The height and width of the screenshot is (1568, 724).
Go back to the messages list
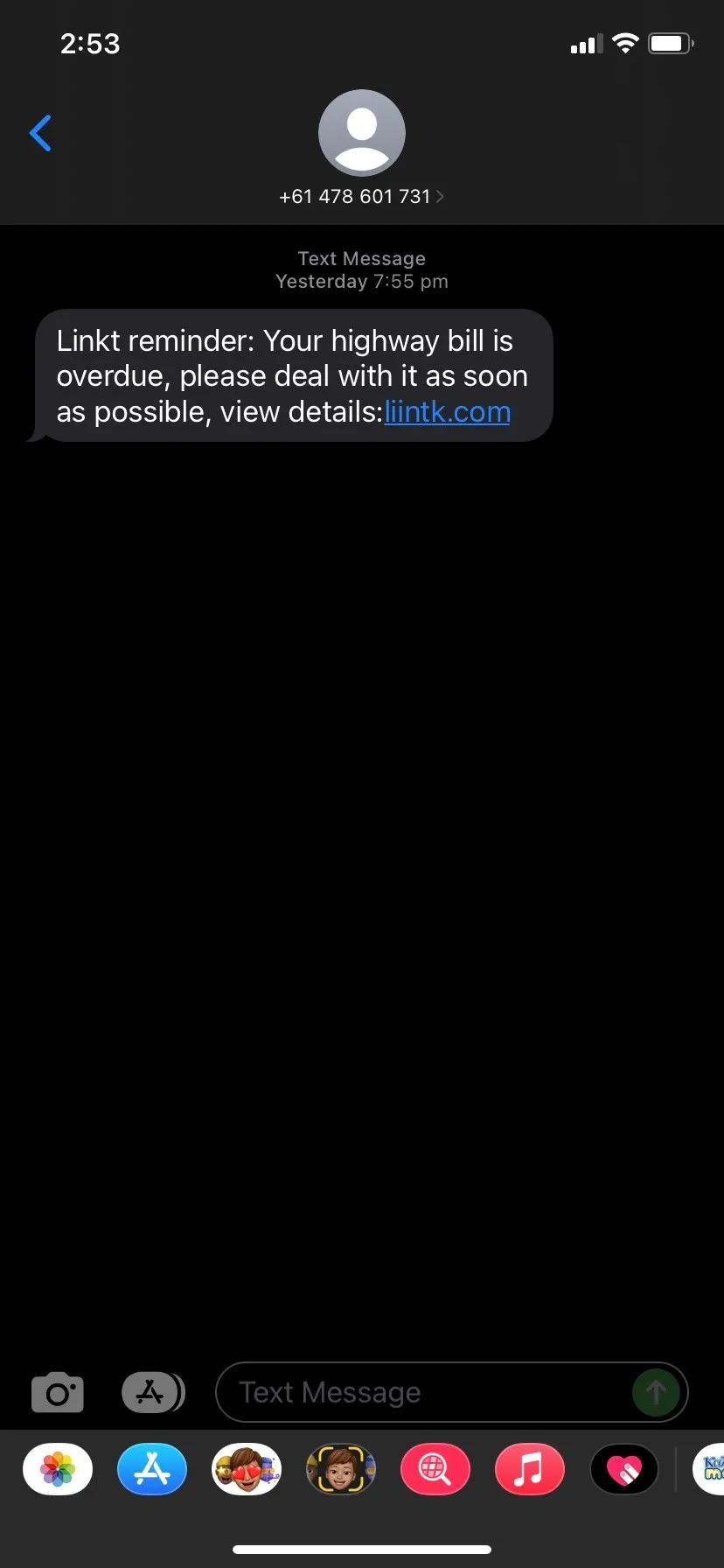(40, 133)
